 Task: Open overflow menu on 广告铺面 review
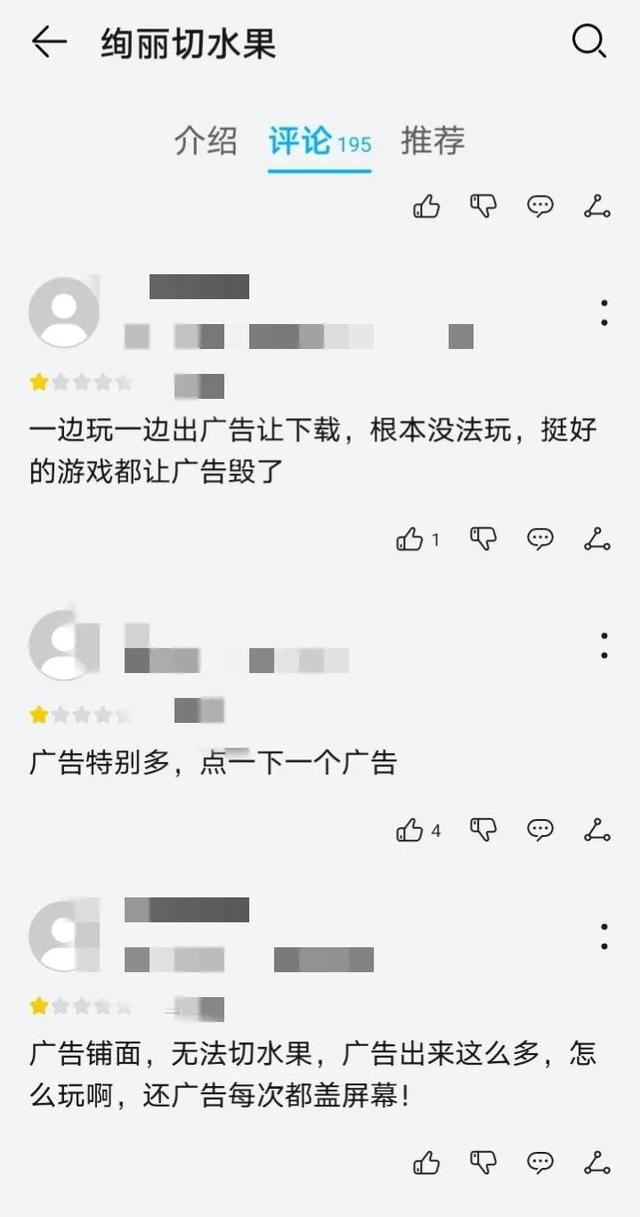click(x=604, y=937)
